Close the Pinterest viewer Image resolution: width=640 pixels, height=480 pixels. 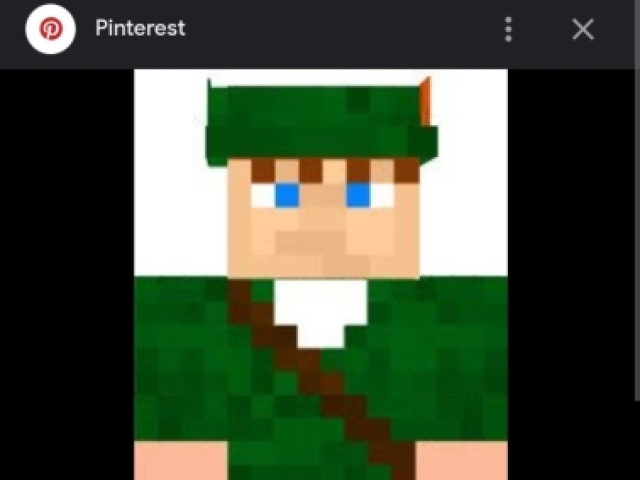pos(583,29)
